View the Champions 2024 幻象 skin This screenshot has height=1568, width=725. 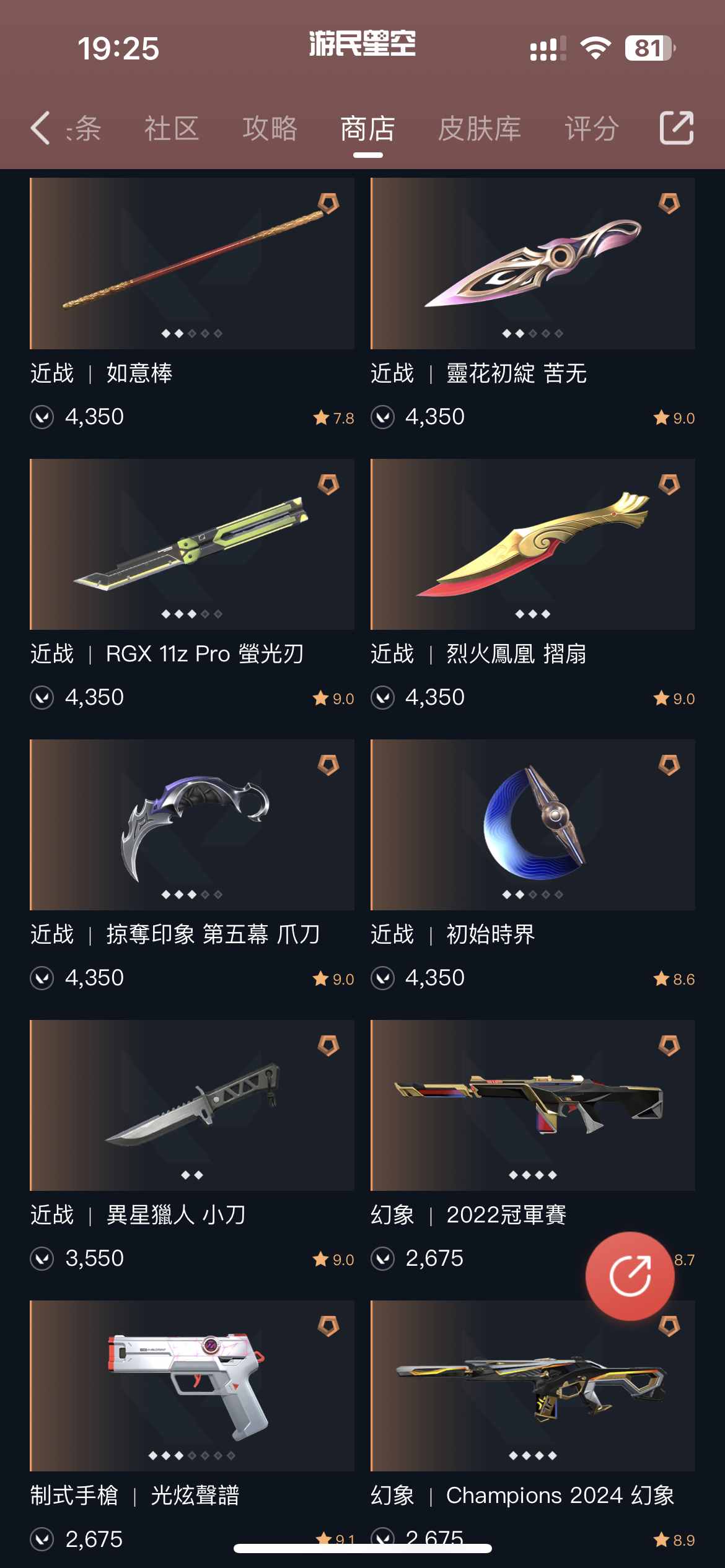pyautogui.click(x=532, y=1386)
